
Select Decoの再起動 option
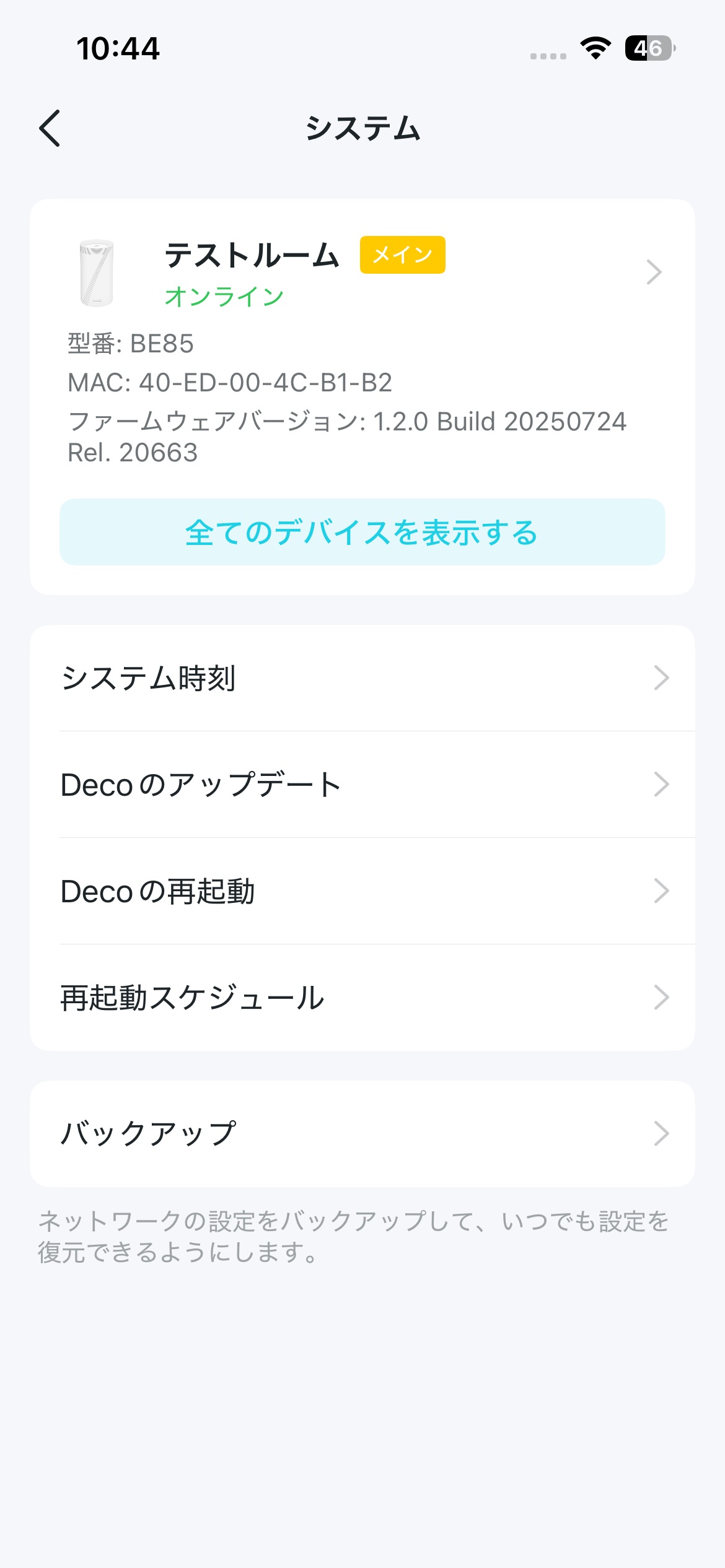362,891
